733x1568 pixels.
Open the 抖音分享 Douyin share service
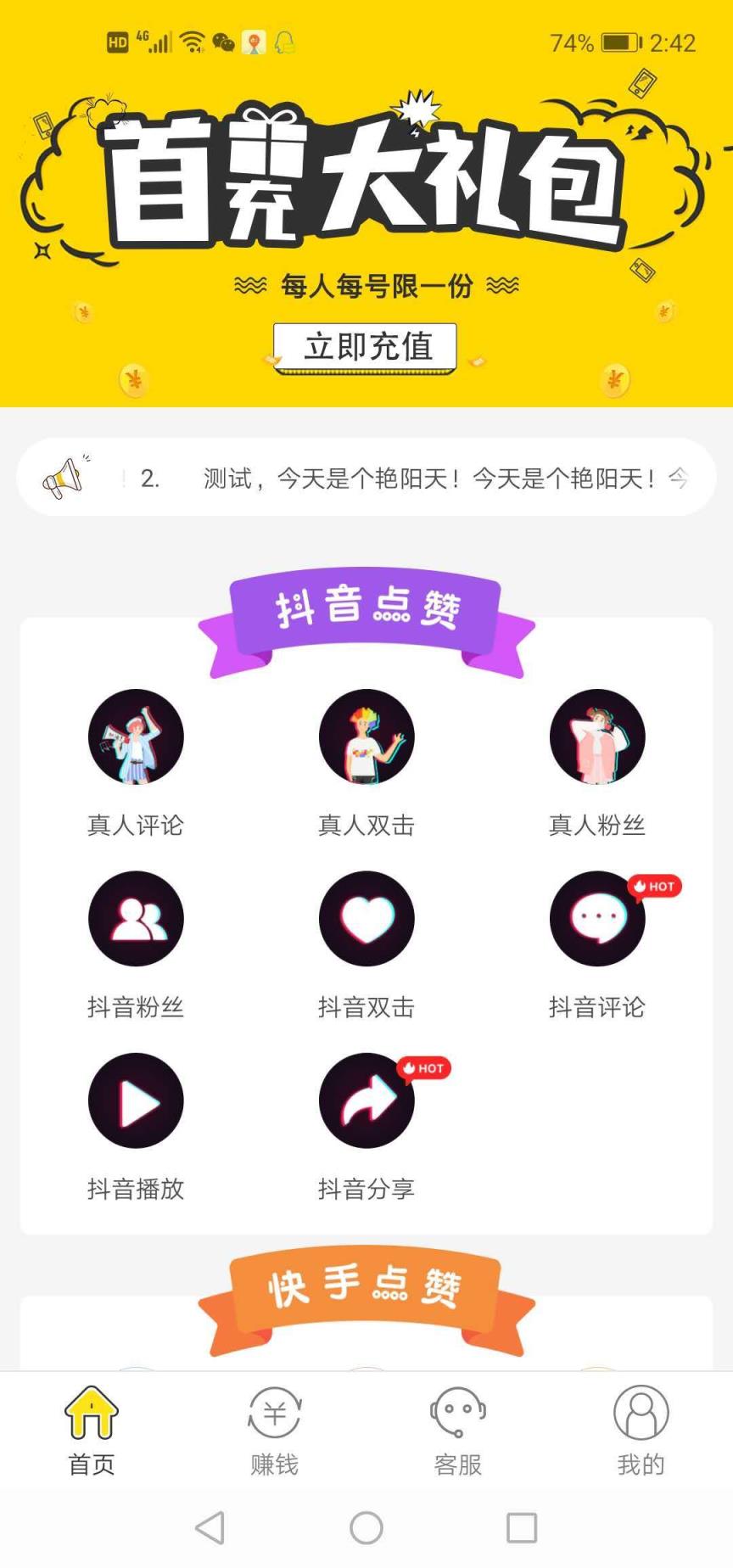coord(366,1100)
